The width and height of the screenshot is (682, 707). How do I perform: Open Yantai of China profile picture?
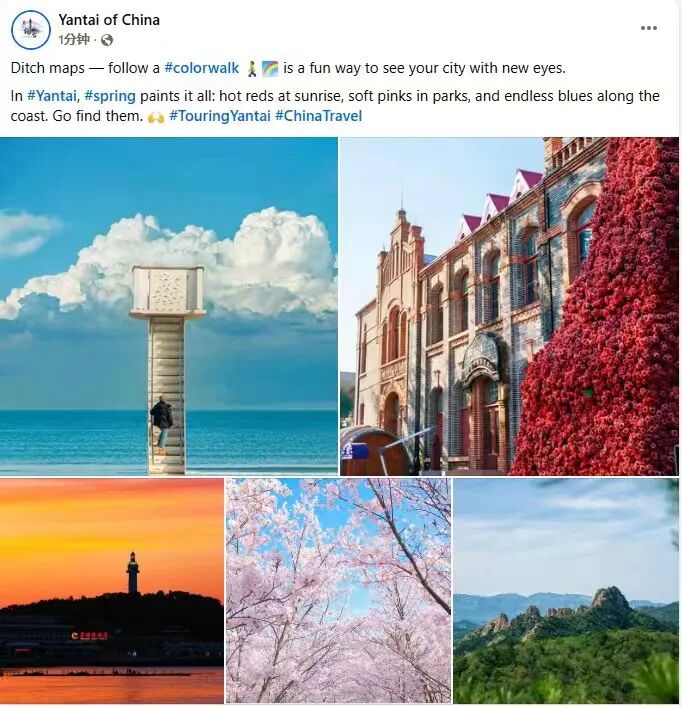31,30
